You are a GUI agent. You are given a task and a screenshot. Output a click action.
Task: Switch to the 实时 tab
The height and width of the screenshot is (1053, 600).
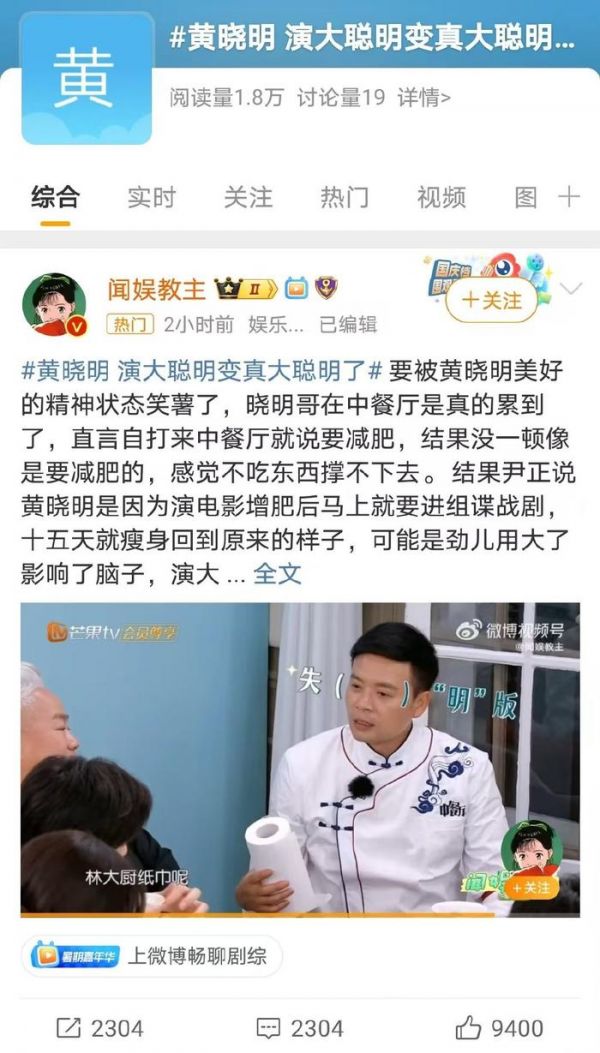pos(151,197)
